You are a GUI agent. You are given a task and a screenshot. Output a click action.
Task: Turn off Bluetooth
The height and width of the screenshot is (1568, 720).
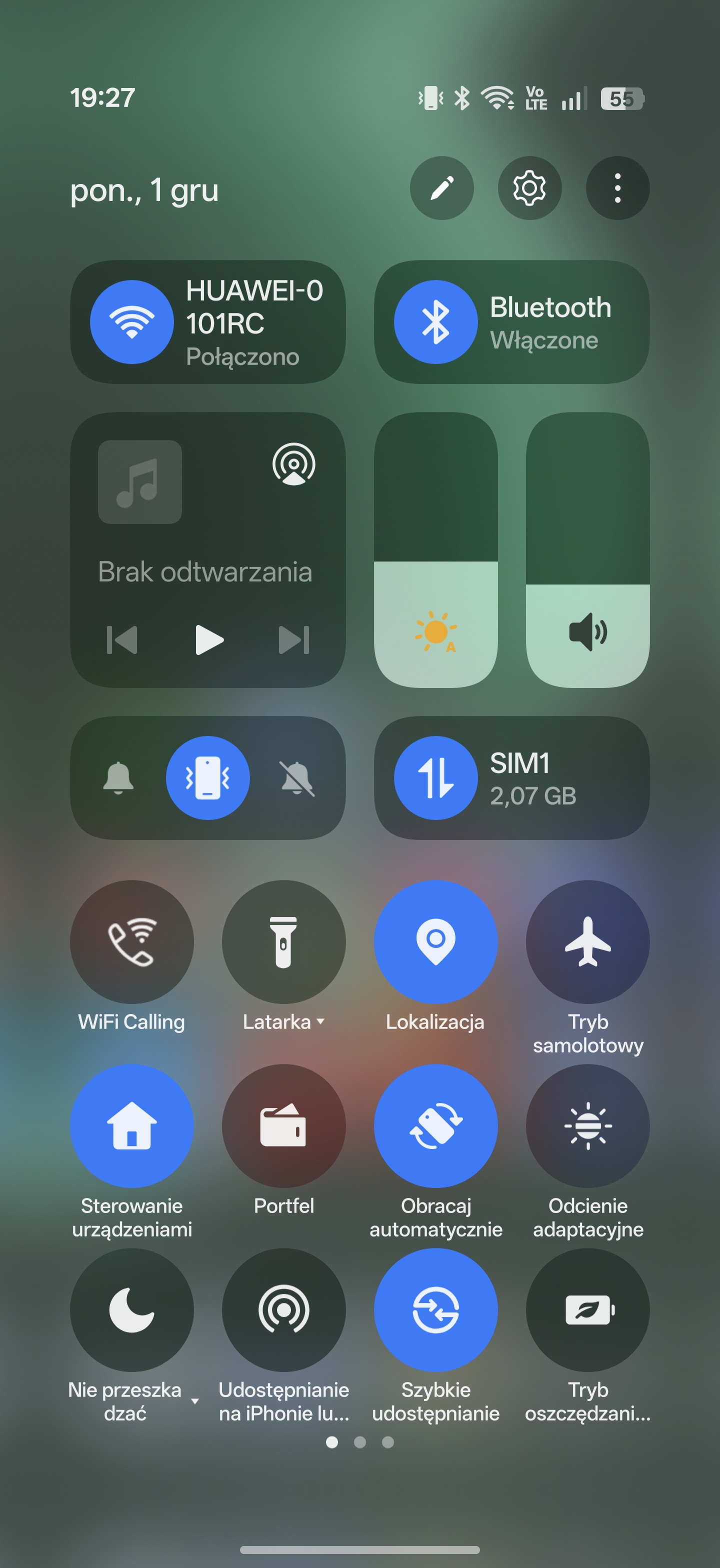click(x=436, y=322)
